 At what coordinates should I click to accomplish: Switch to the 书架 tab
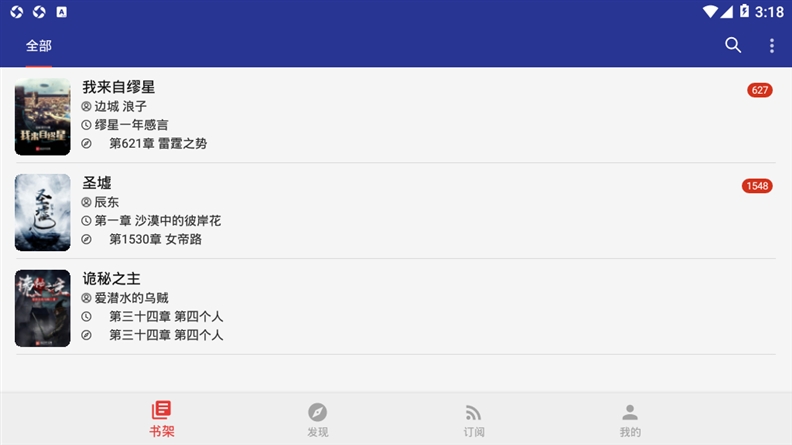[161, 419]
